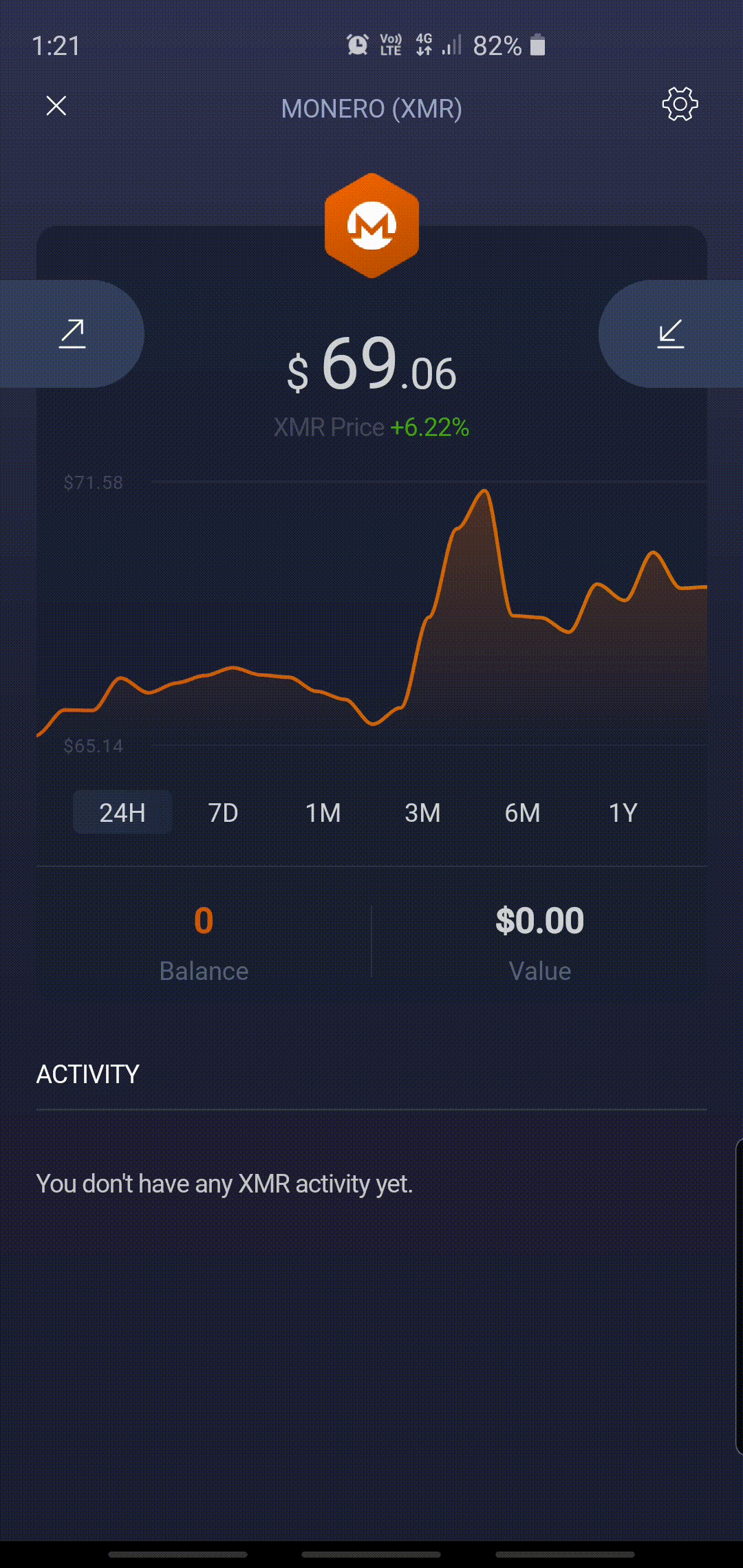Tap the send XMR arrow button
The width and height of the screenshot is (743, 1568).
point(72,334)
